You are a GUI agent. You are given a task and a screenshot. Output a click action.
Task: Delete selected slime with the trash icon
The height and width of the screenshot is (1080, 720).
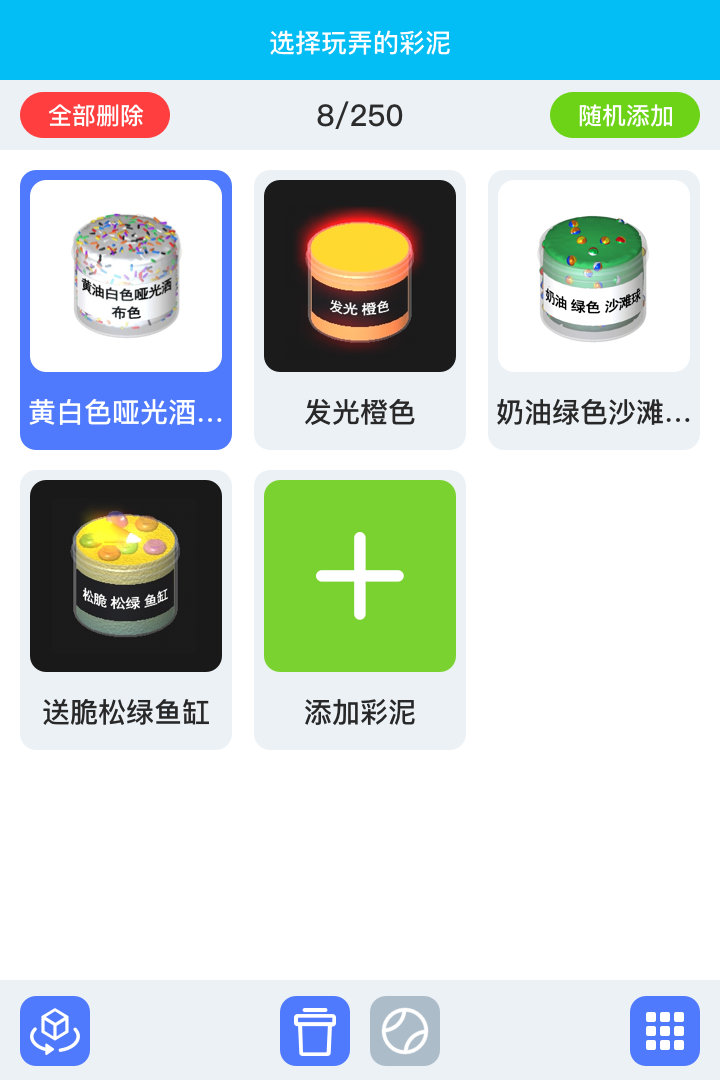[x=315, y=1031]
